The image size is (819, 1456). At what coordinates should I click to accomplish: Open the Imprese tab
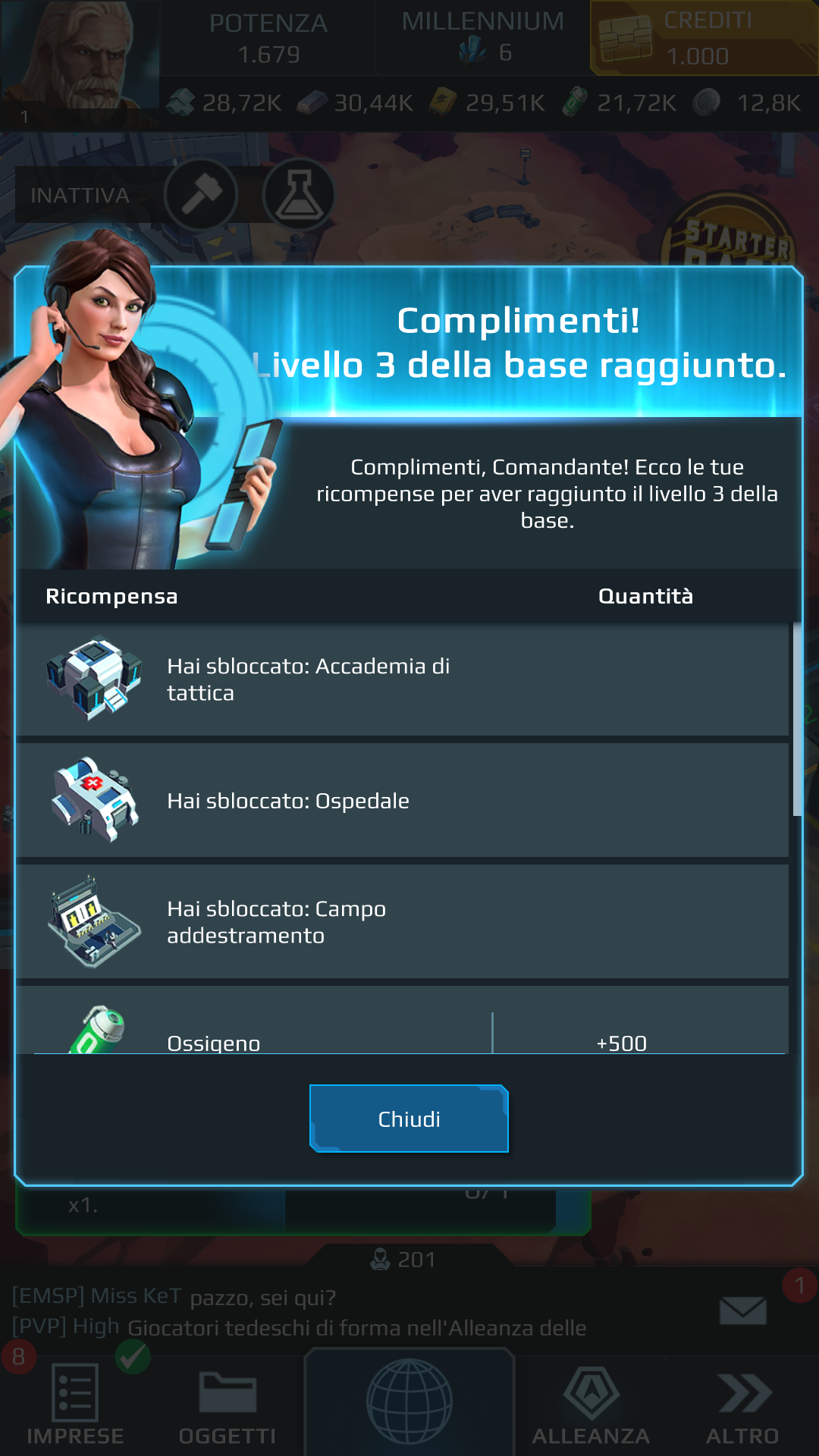pyautogui.click(x=75, y=1404)
